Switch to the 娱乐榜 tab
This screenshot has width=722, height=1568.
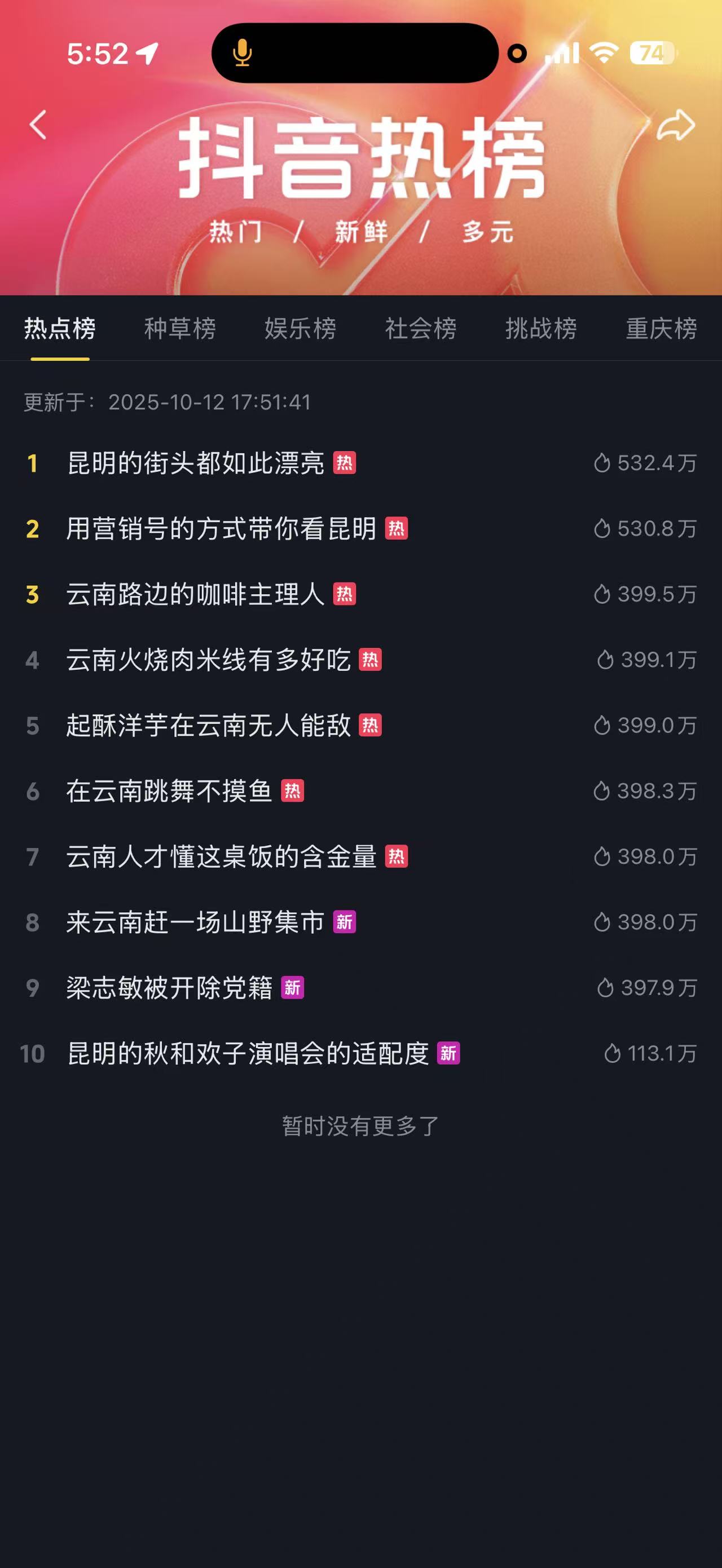coord(300,329)
